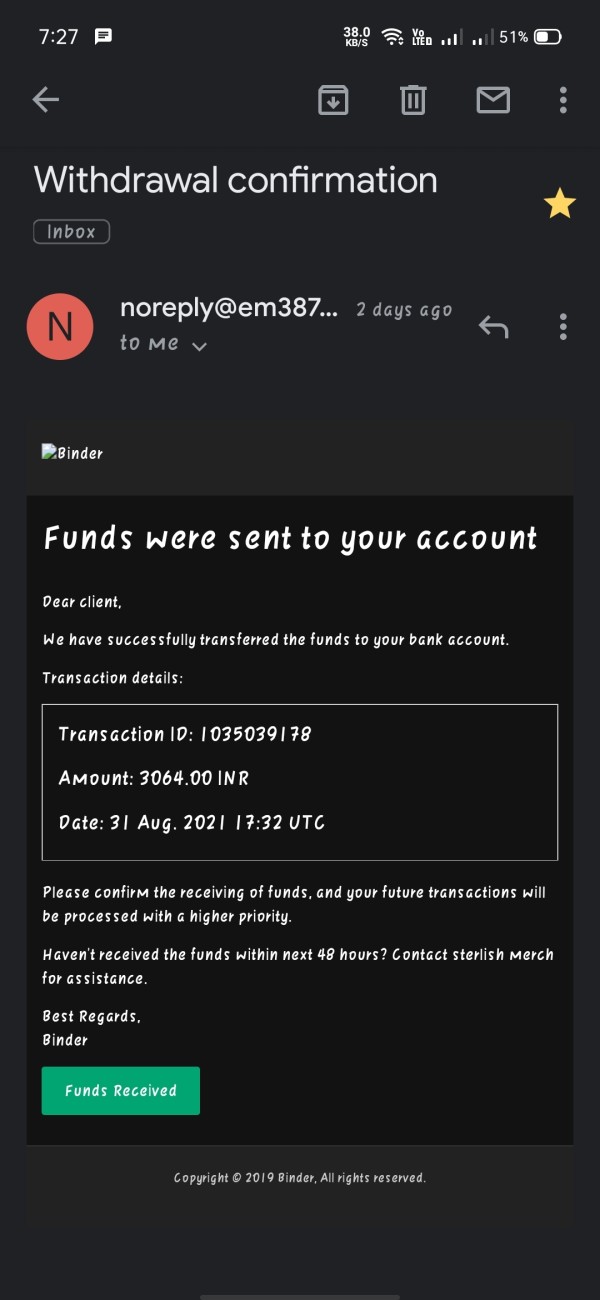Expand recipient details next to 'to me'
This screenshot has width=600, height=1300.
199,346
